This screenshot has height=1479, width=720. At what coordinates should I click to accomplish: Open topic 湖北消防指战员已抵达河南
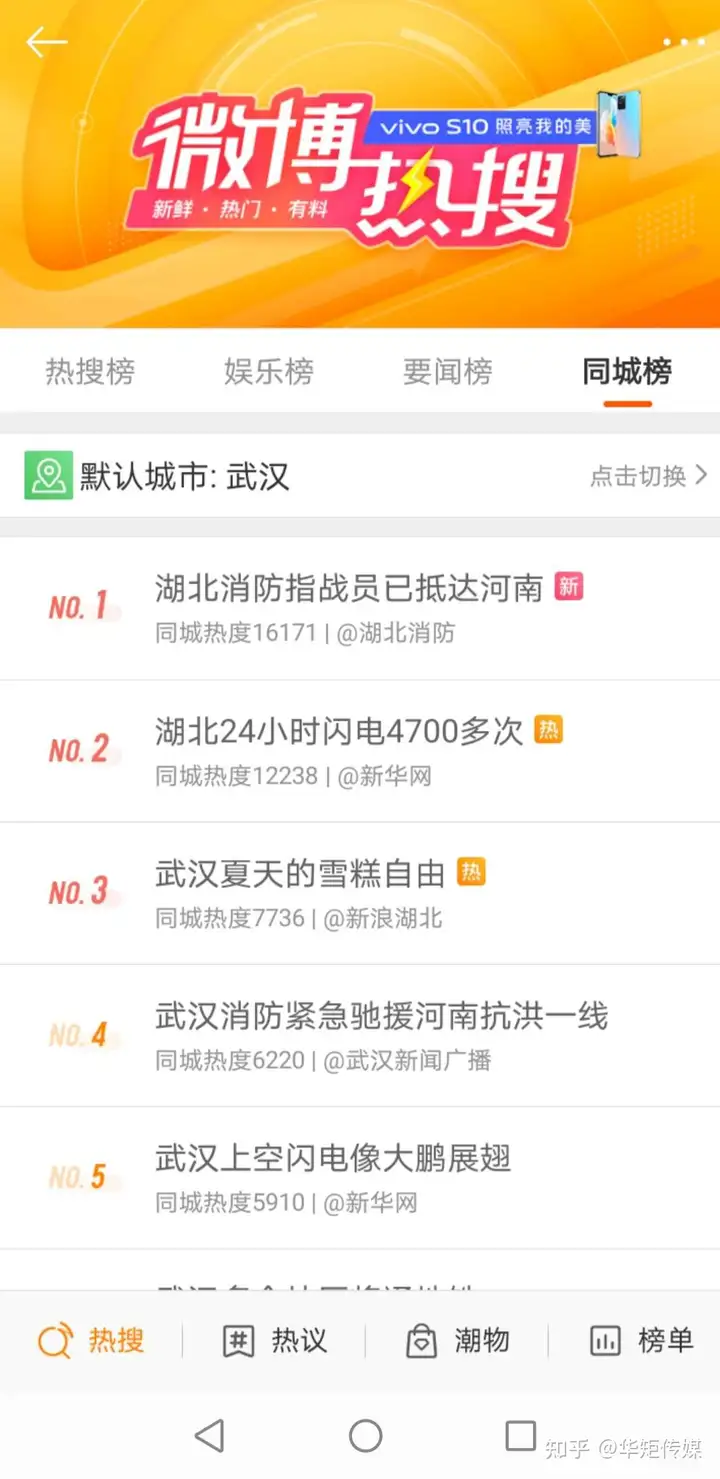348,588
